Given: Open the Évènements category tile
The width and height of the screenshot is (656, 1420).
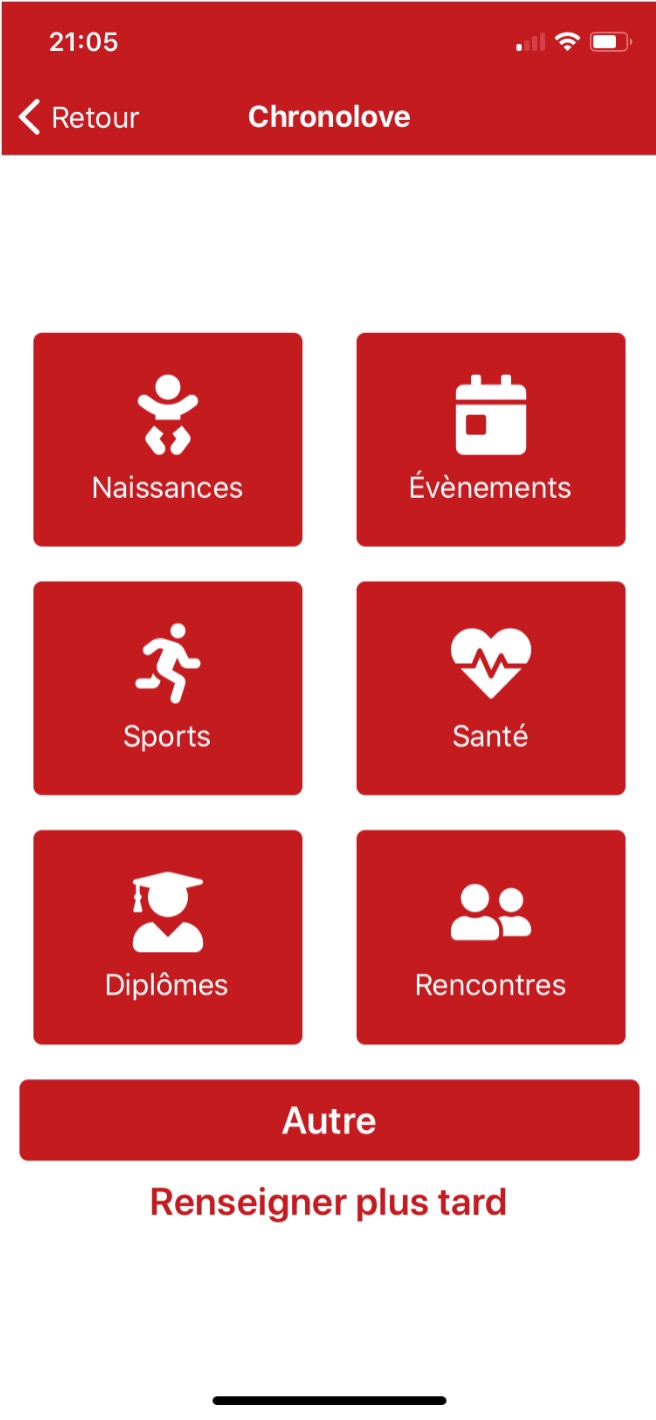Looking at the screenshot, I should point(490,440).
